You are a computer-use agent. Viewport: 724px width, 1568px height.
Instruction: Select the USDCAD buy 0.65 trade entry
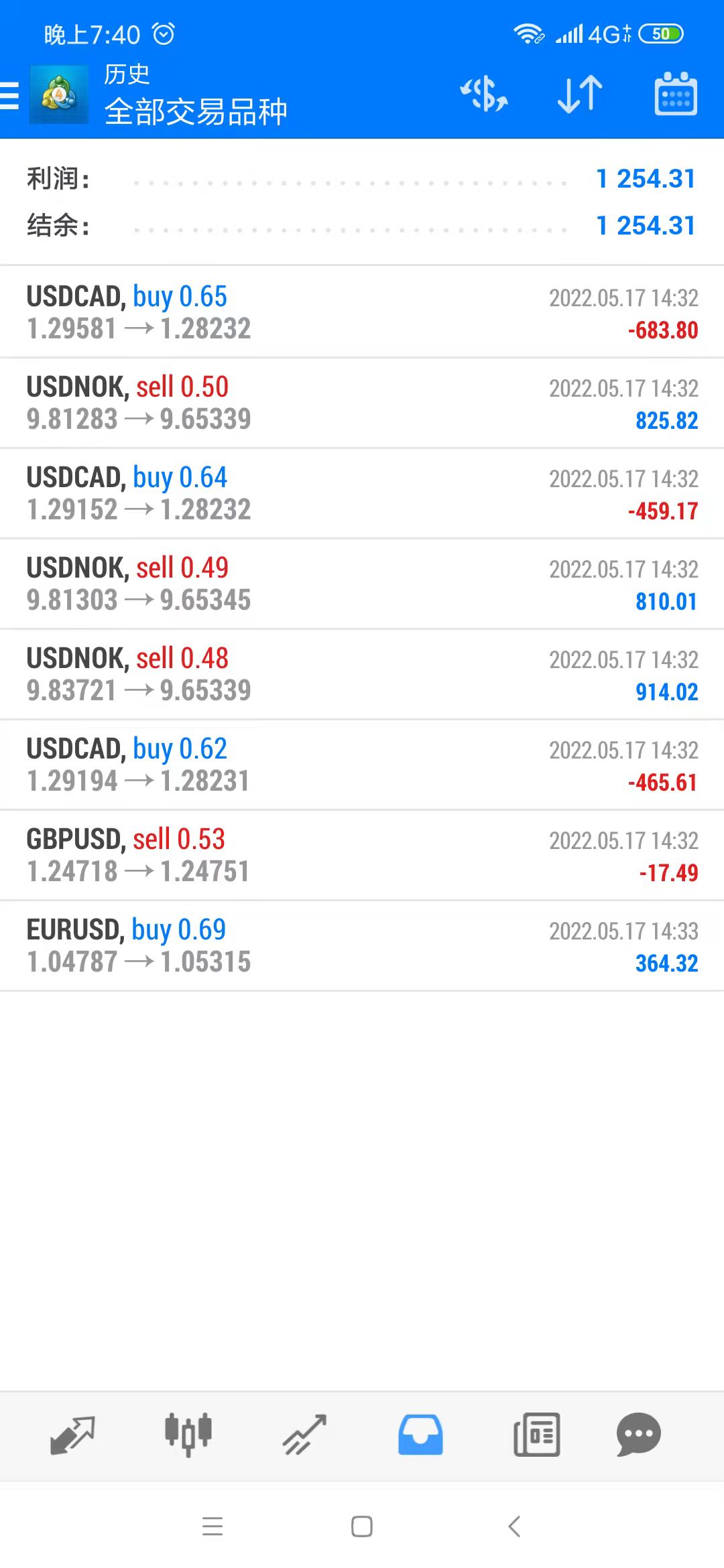point(362,312)
